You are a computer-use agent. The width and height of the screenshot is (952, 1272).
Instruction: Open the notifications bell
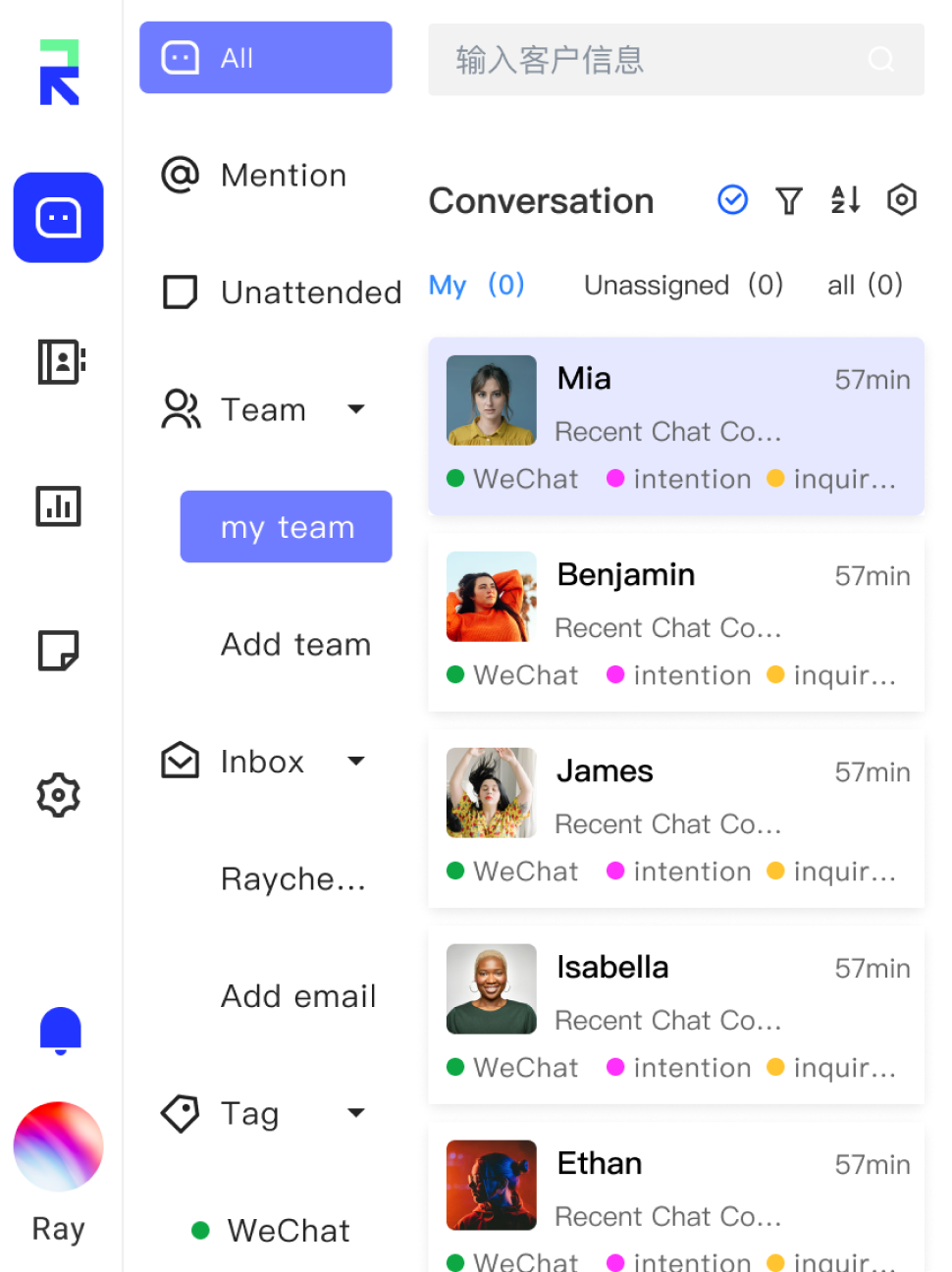coord(60,1030)
